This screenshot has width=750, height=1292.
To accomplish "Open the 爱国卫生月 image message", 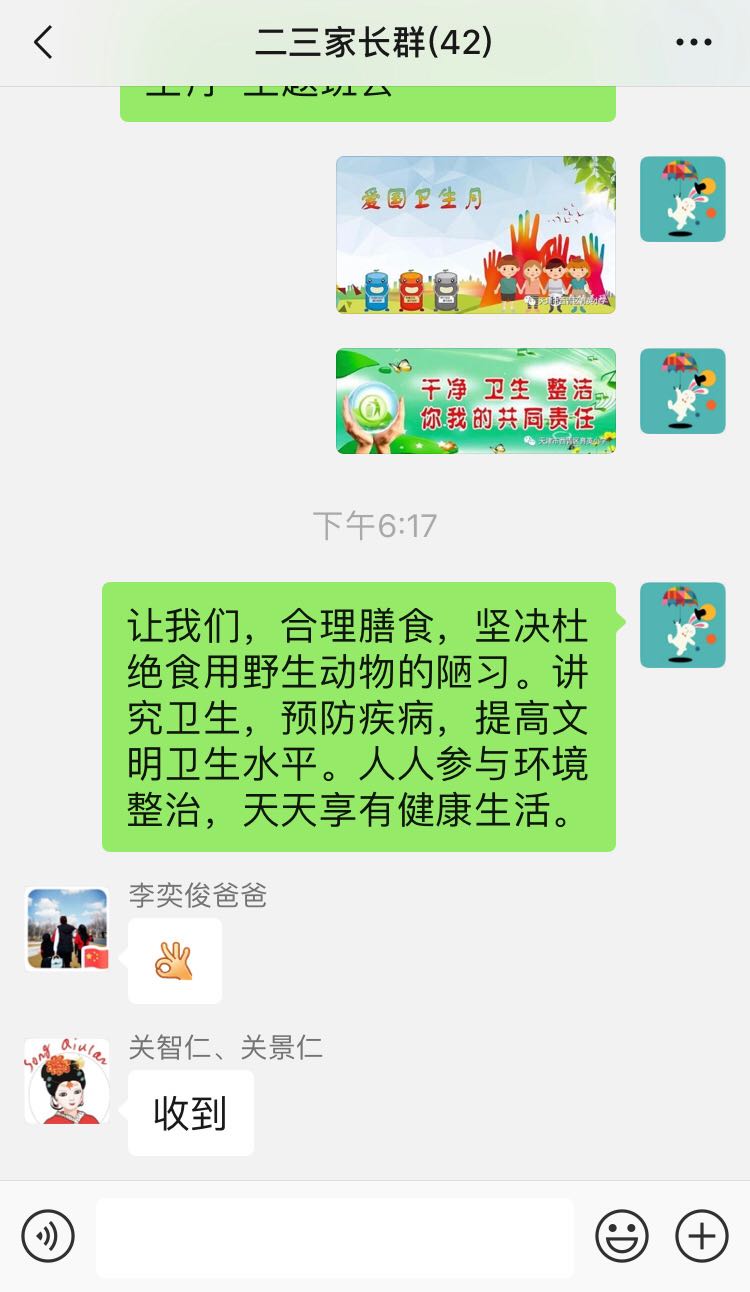I will pyautogui.click(x=475, y=235).
